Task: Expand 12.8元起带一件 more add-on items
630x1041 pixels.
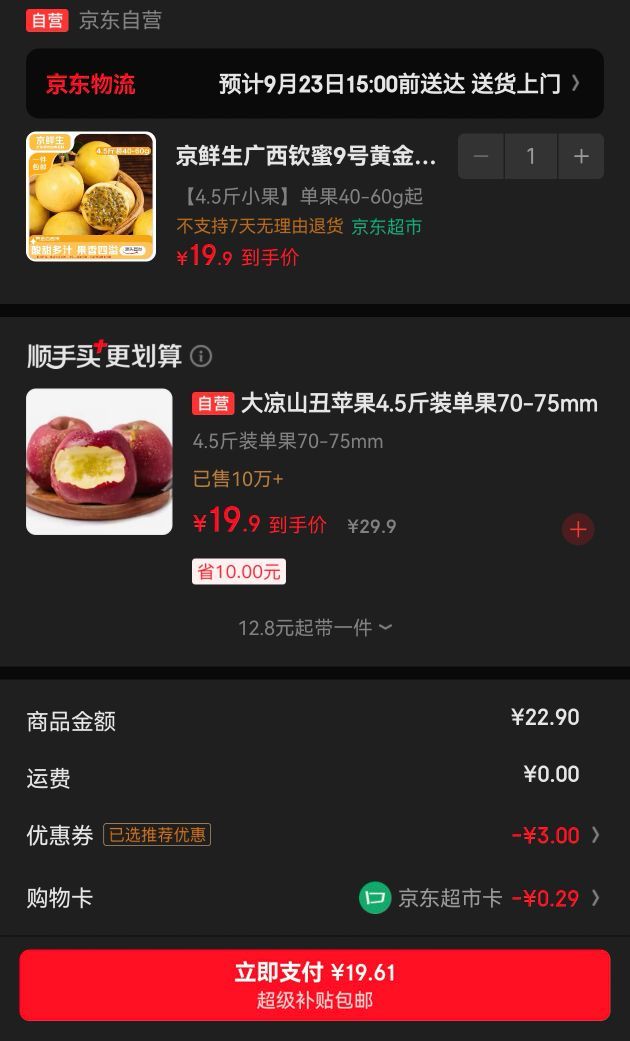Action: point(315,627)
